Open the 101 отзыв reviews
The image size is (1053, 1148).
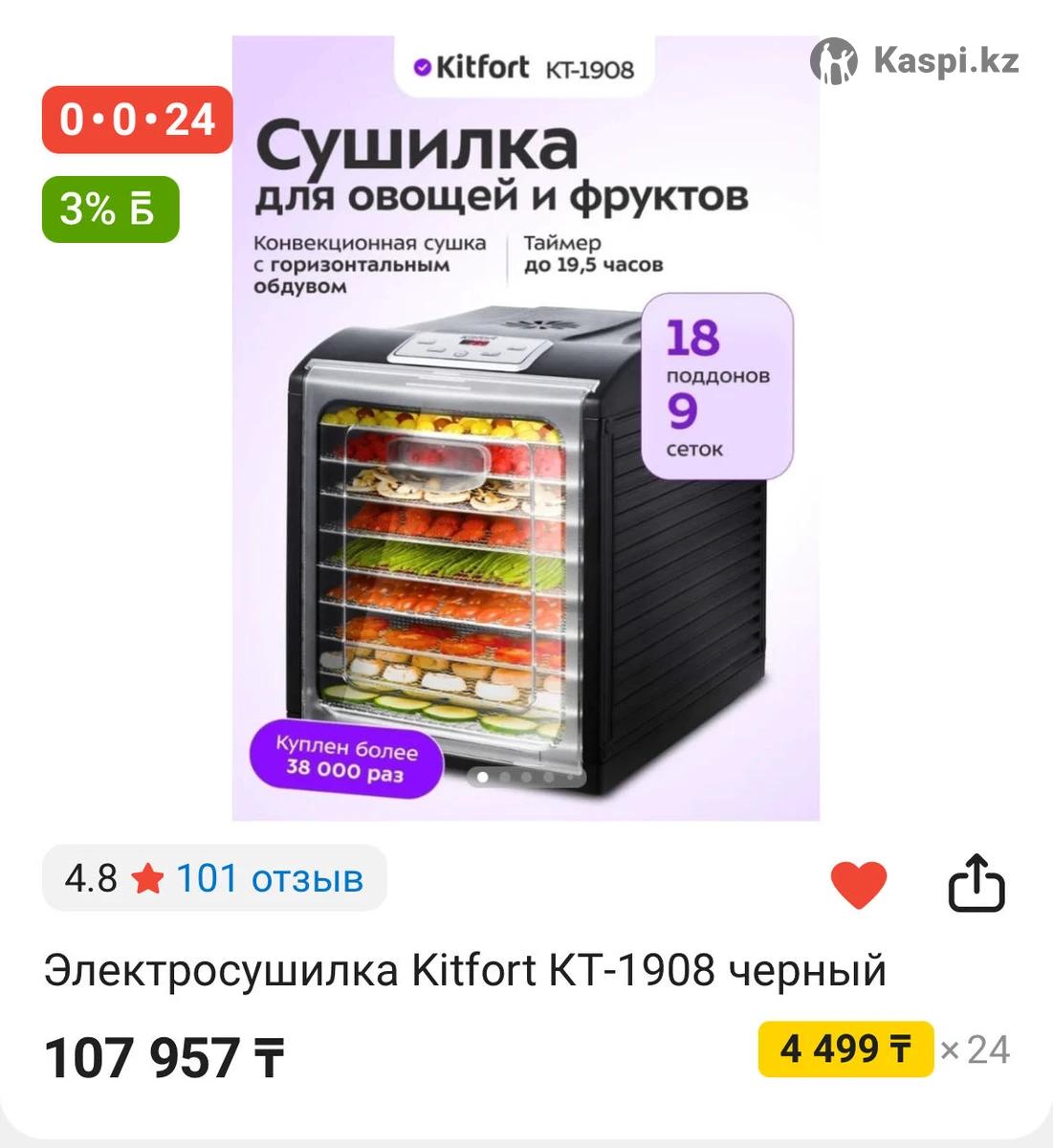click(269, 878)
